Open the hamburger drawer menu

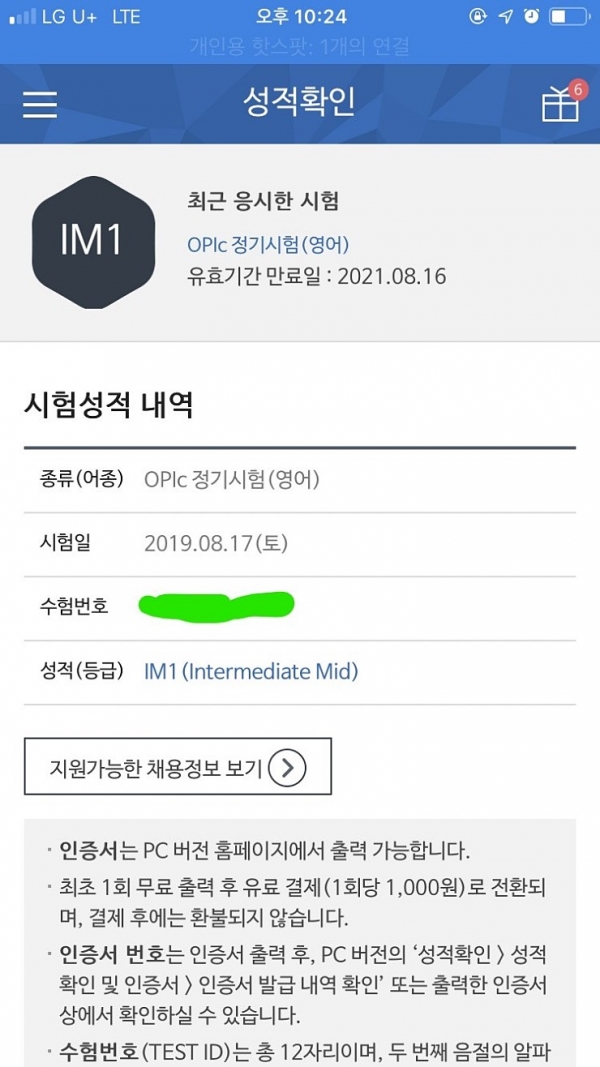(x=40, y=105)
